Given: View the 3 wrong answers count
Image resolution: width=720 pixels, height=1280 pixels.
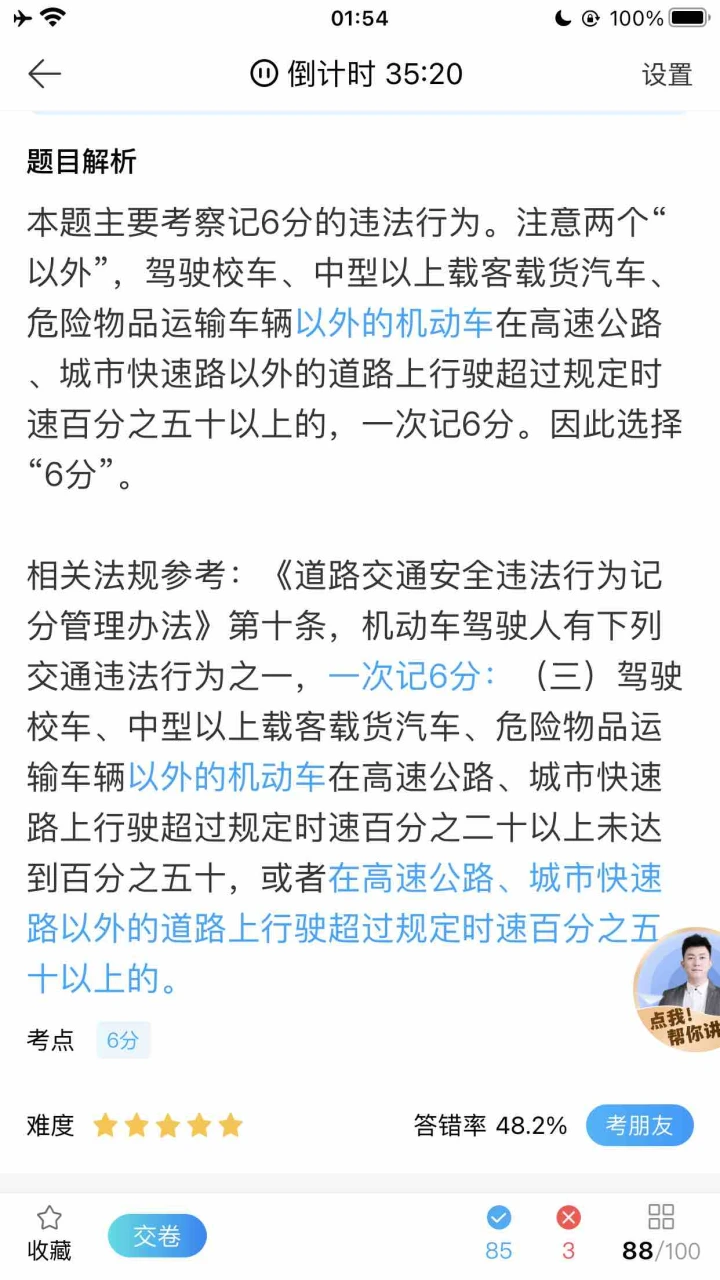Looking at the screenshot, I should click(x=568, y=1233).
